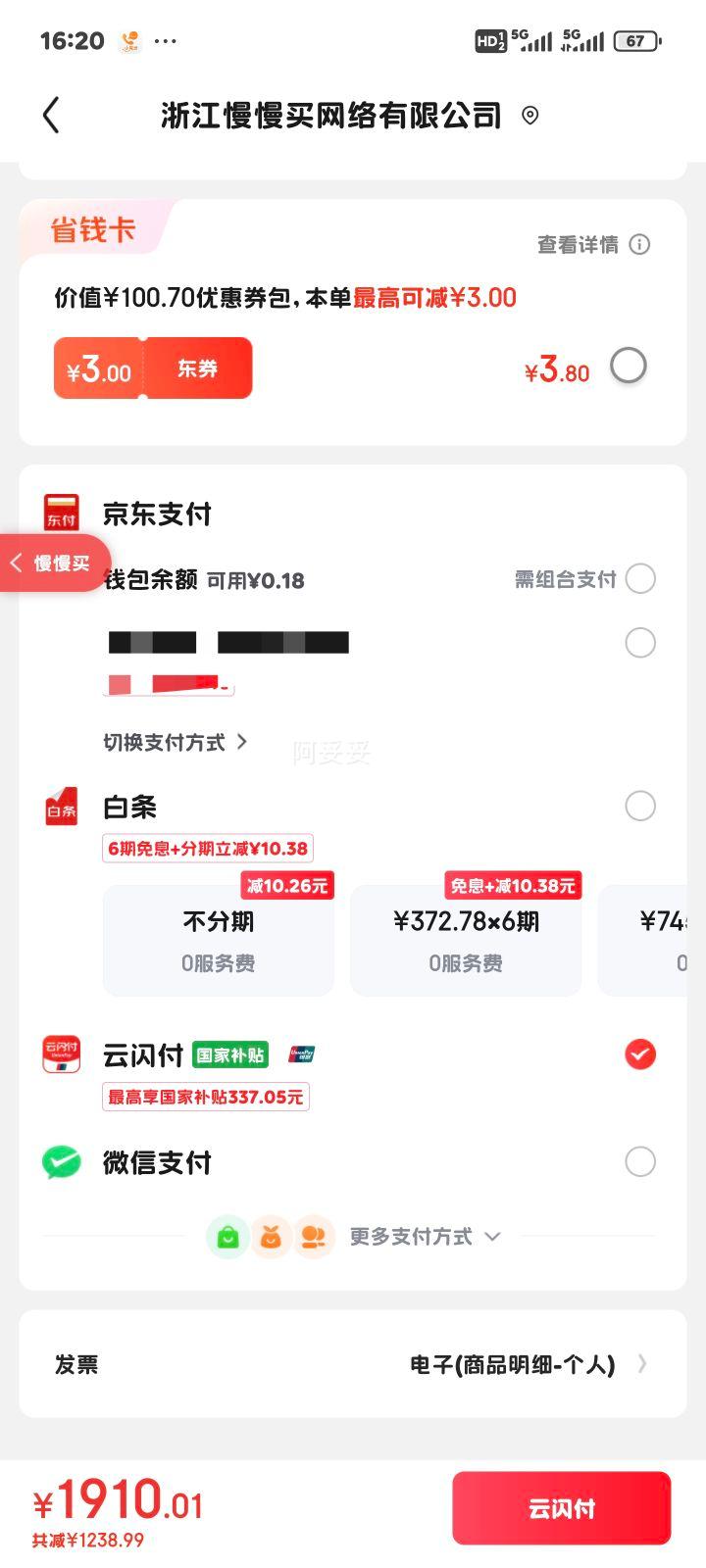The width and height of the screenshot is (706, 1568).
Task: Click the 云闪付 UnionPay app icon
Action: (x=61, y=1053)
